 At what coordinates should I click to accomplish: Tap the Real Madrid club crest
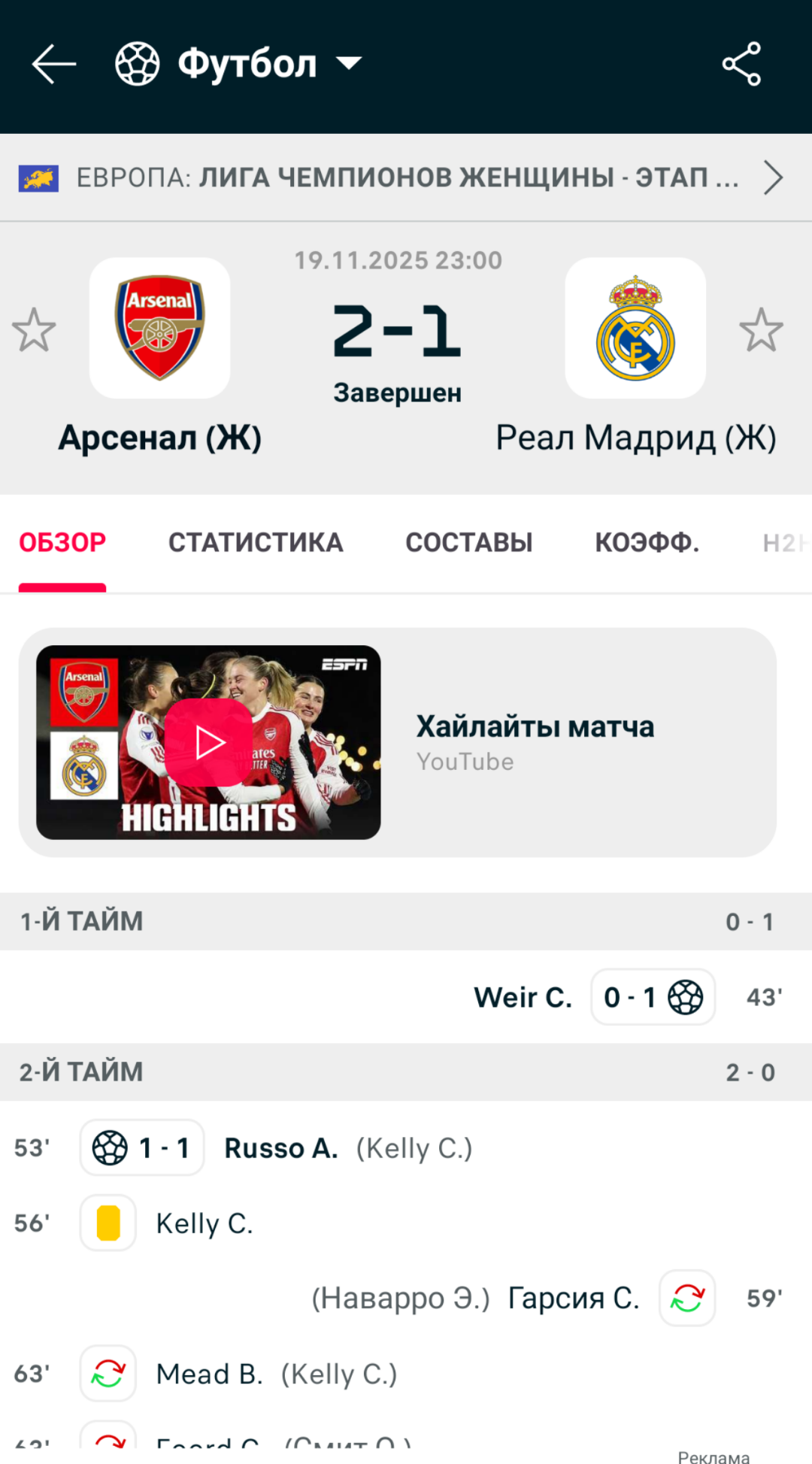[x=635, y=327]
